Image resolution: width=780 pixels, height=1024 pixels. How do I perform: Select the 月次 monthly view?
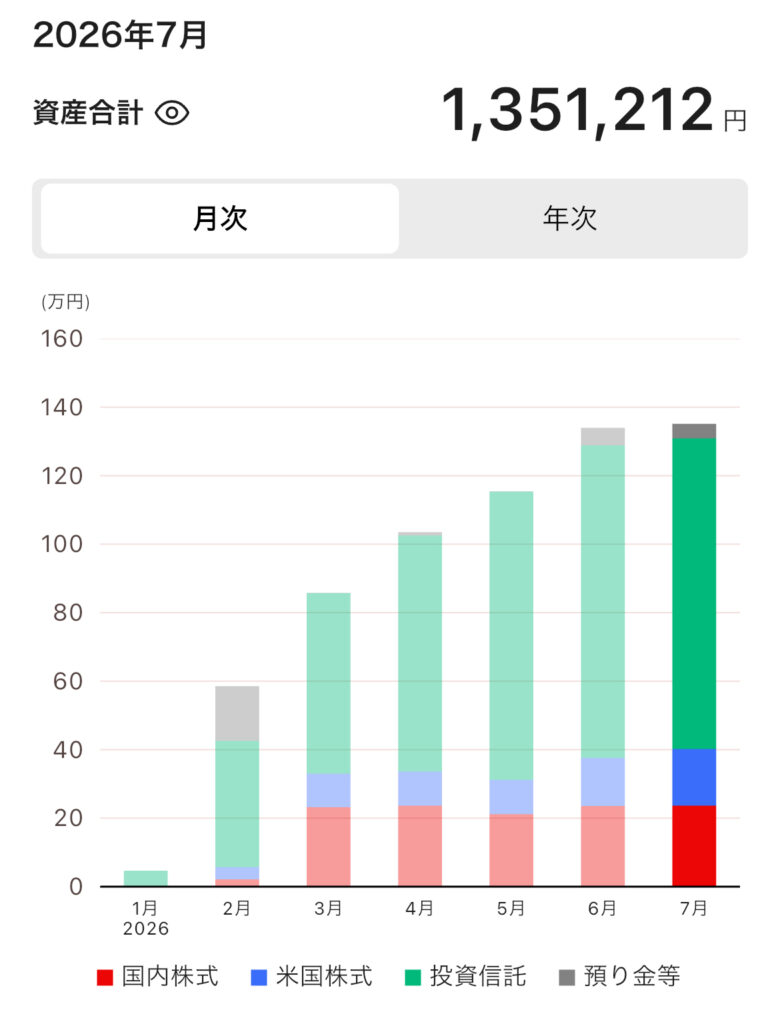click(x=219, y=218)
